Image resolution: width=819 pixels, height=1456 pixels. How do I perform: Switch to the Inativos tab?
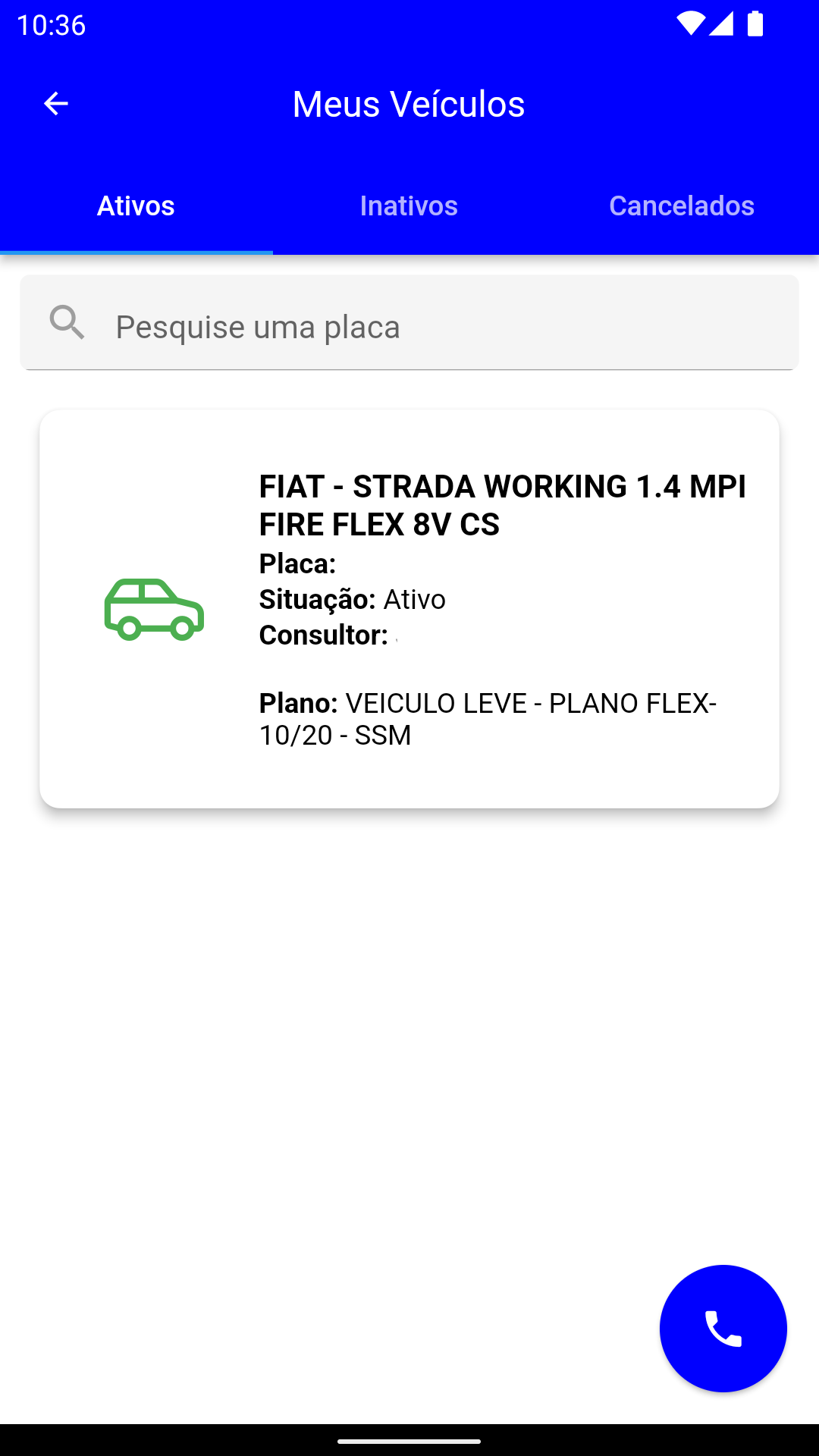point(409,206)
